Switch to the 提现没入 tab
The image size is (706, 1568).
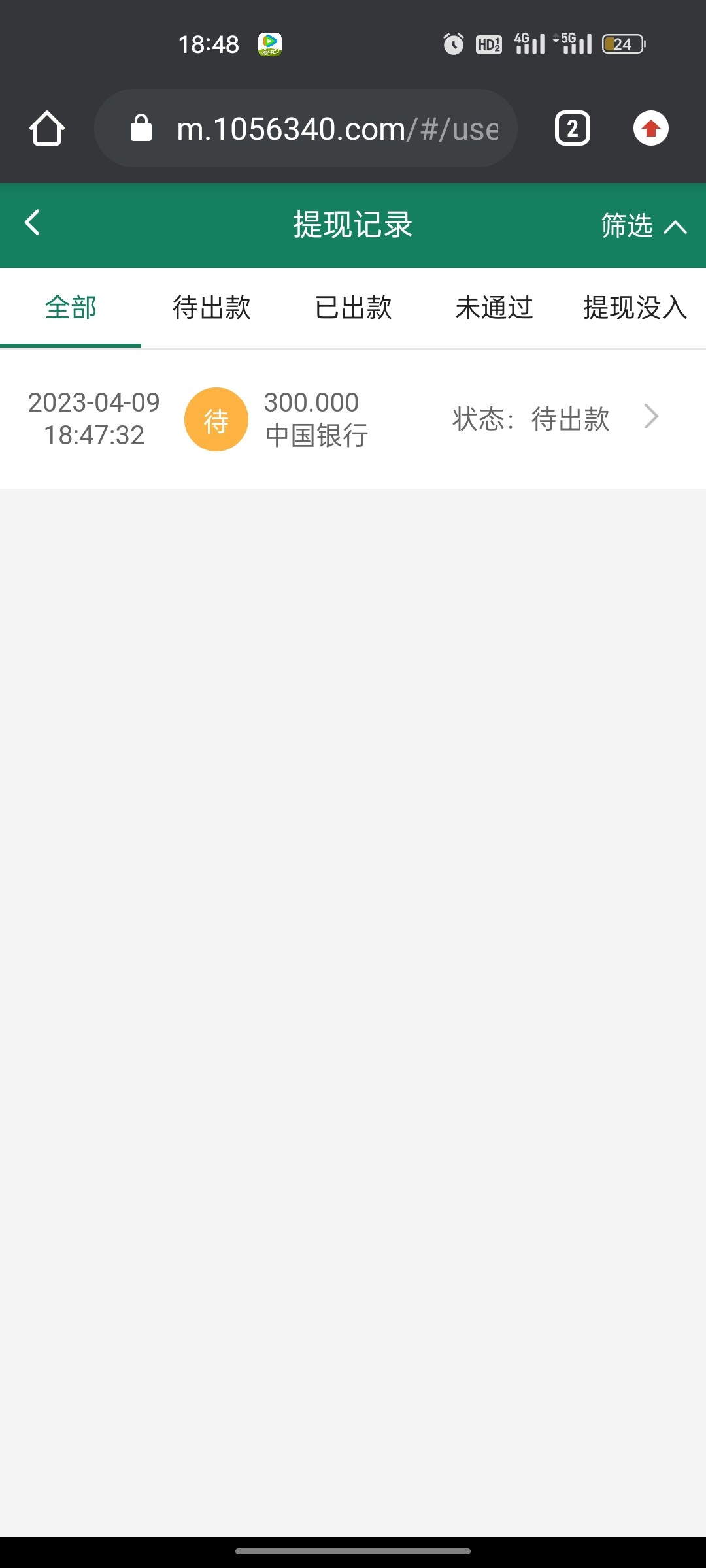[x=634, y=307]
